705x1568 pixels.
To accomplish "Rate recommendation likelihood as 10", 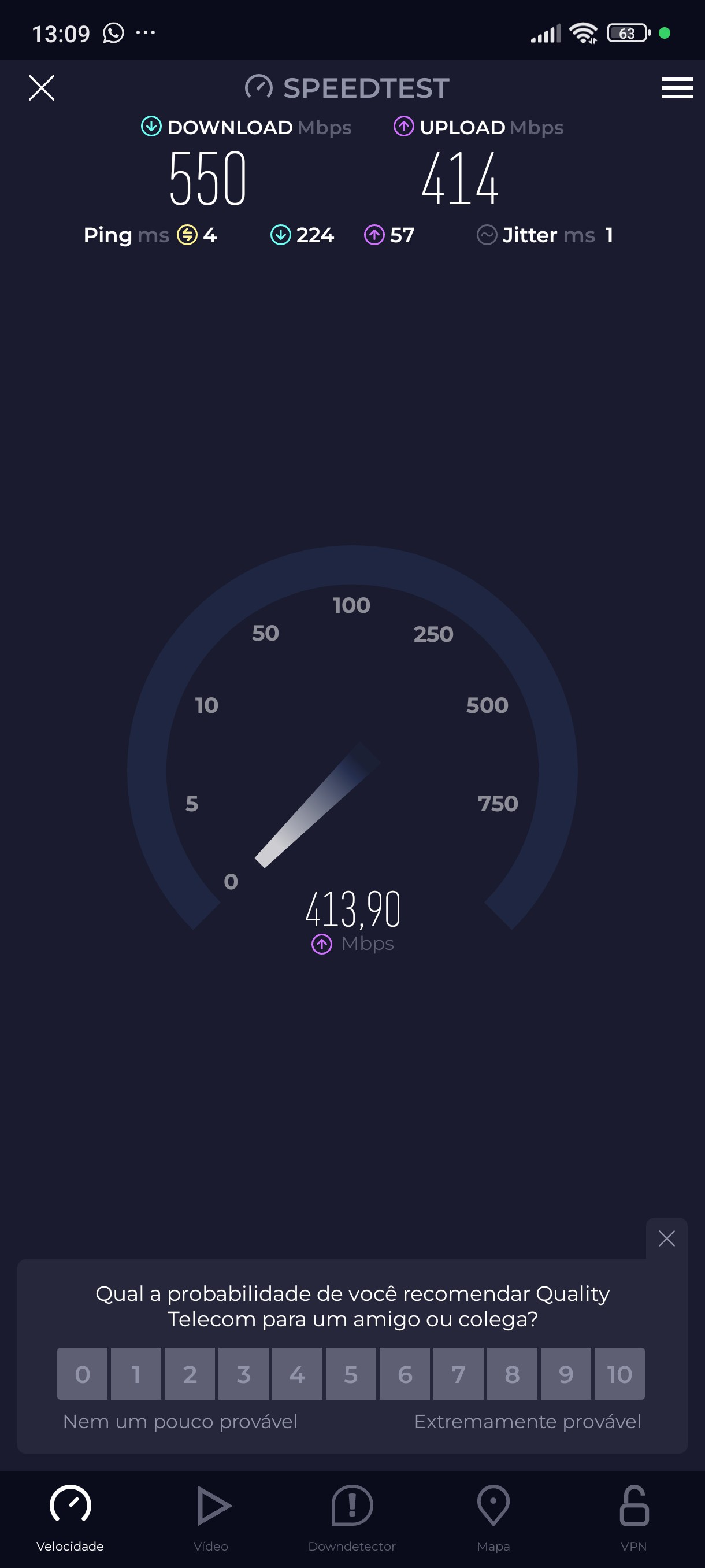I will point(619,1374).
